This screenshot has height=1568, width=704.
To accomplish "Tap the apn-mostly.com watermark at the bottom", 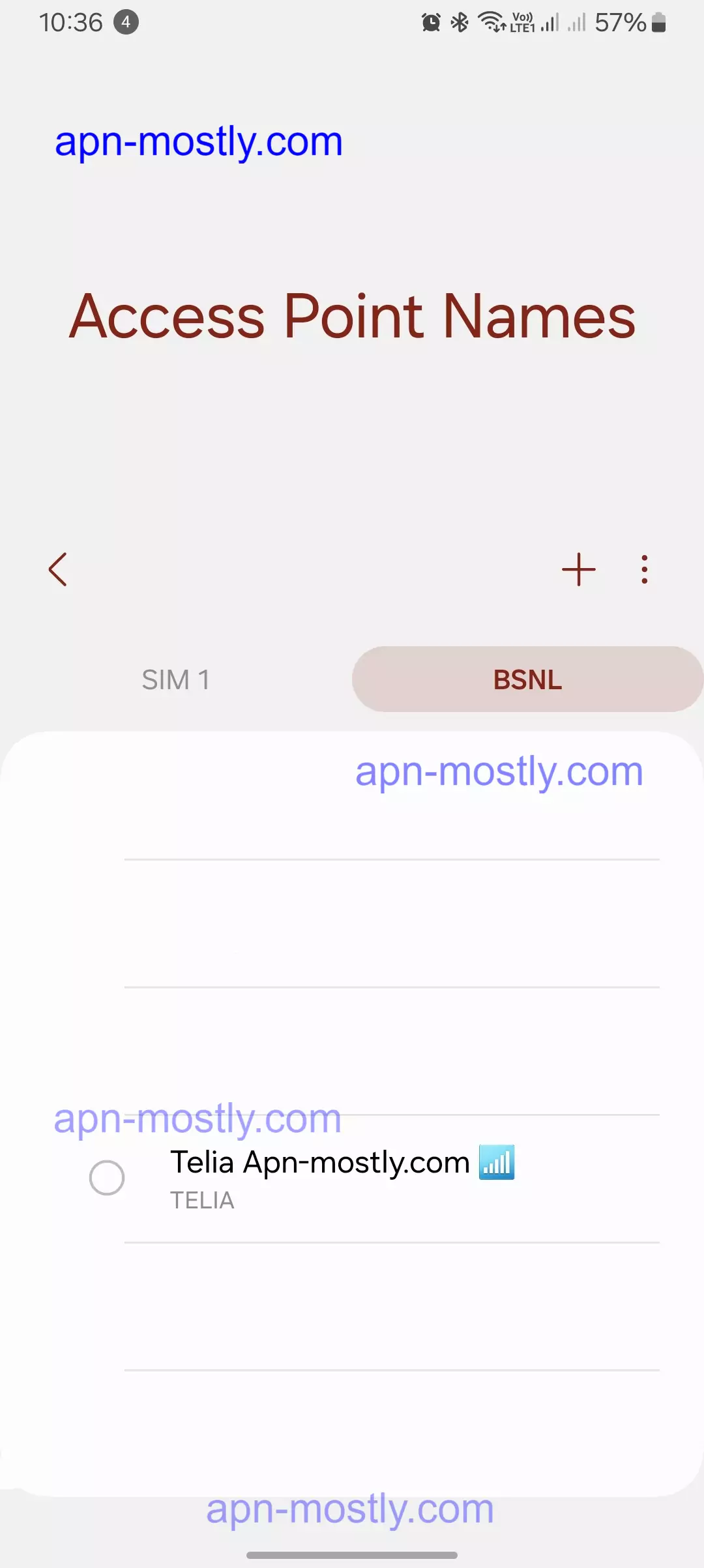I will tap(349, 1509).
